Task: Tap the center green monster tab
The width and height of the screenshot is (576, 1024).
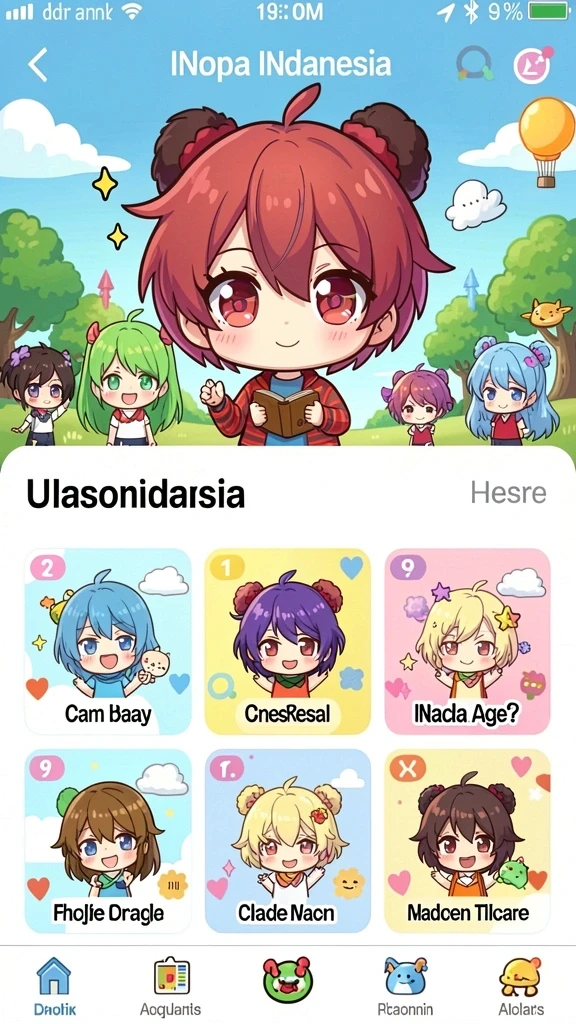Action: pyautogui.click(x=287, y=980)
